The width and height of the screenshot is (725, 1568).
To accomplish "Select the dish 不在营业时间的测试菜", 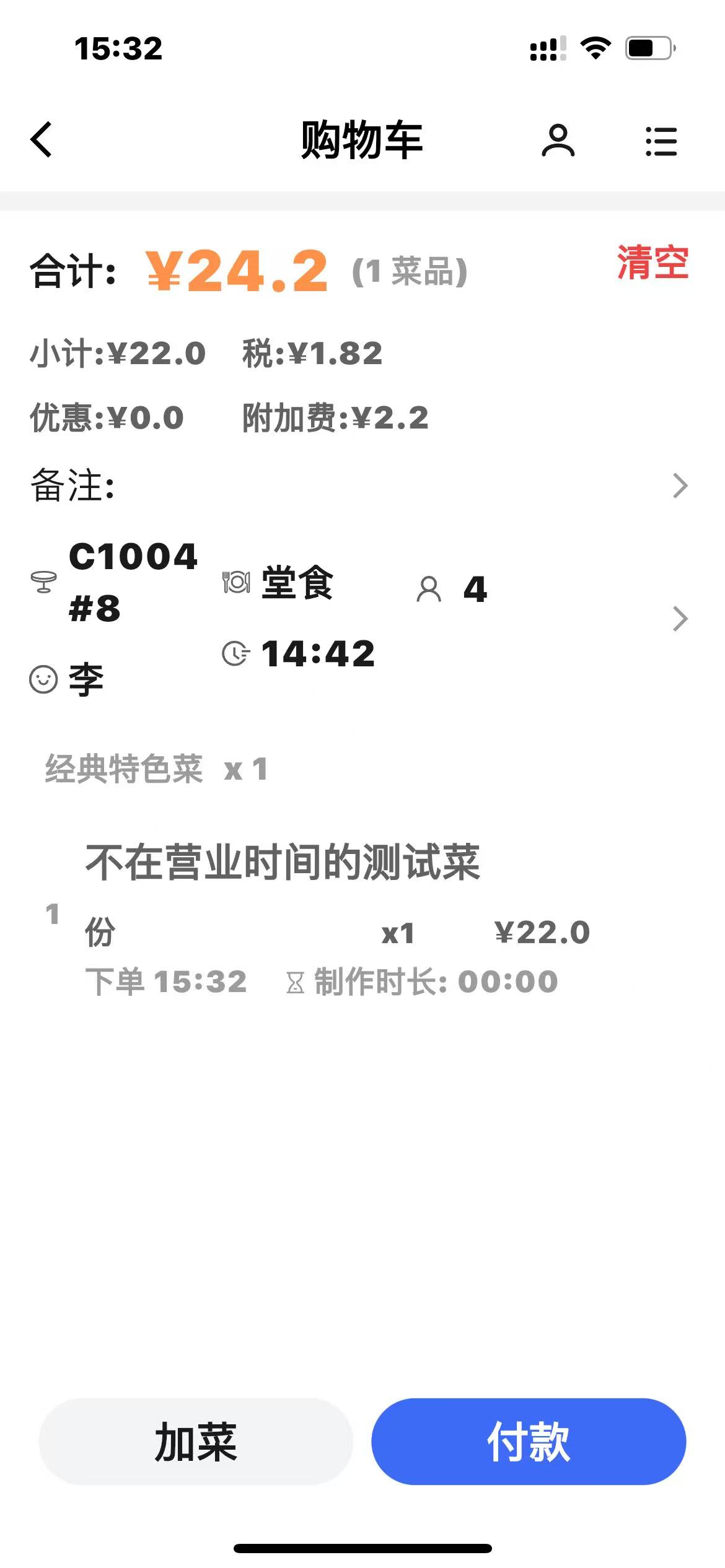I will point(283,862).
